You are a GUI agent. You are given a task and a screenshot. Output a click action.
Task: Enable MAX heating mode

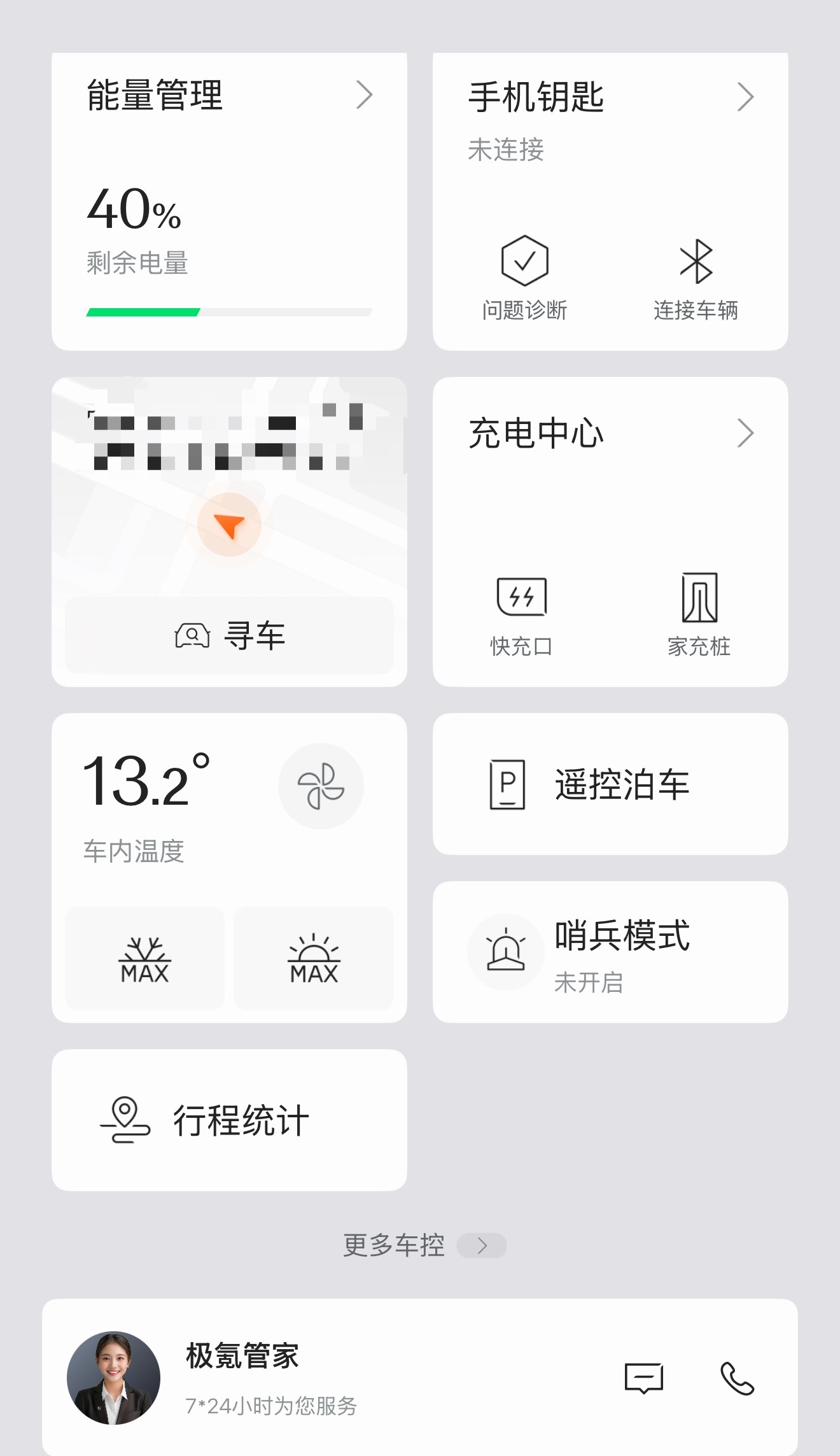tap(313, 958)
